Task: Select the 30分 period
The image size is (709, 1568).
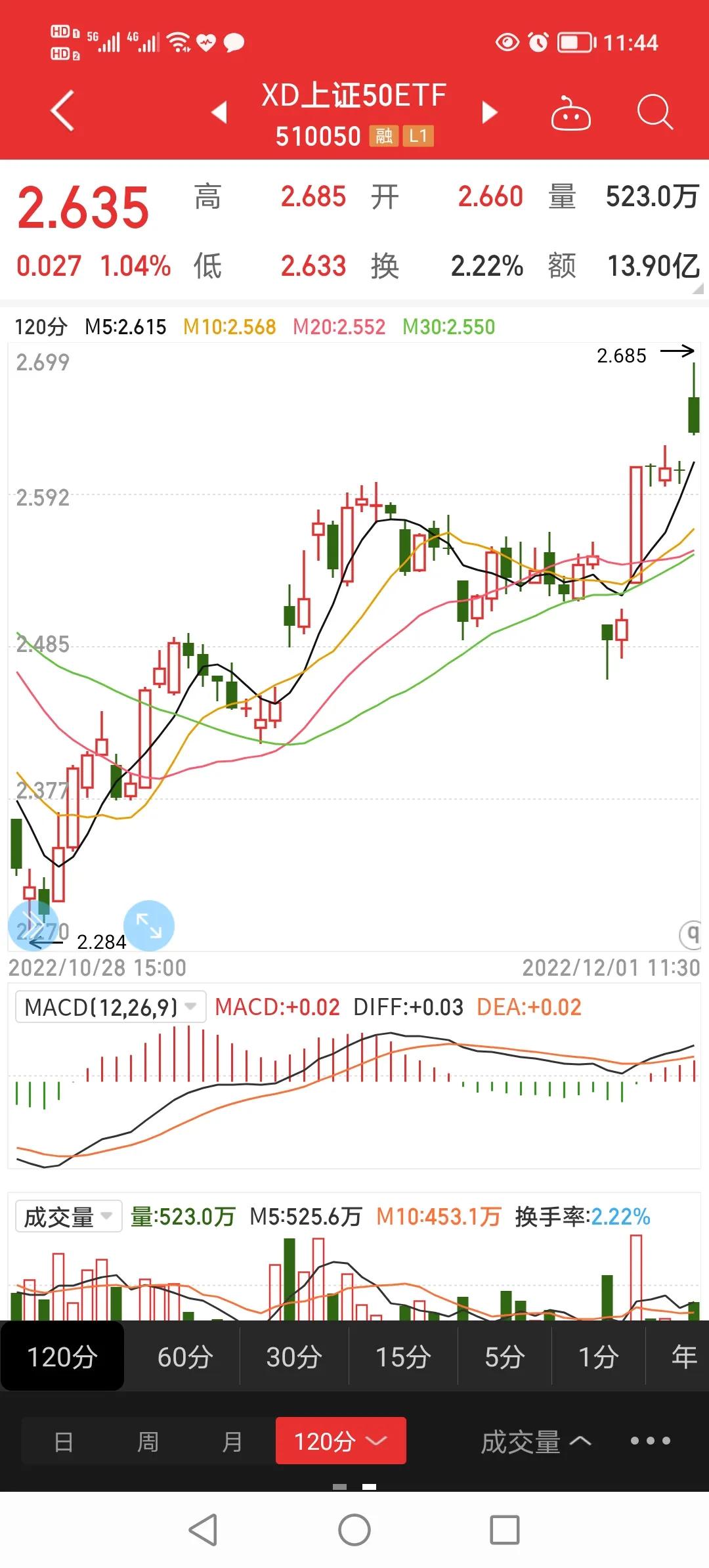Action: pyautogui.click(x=293, y=1357)
